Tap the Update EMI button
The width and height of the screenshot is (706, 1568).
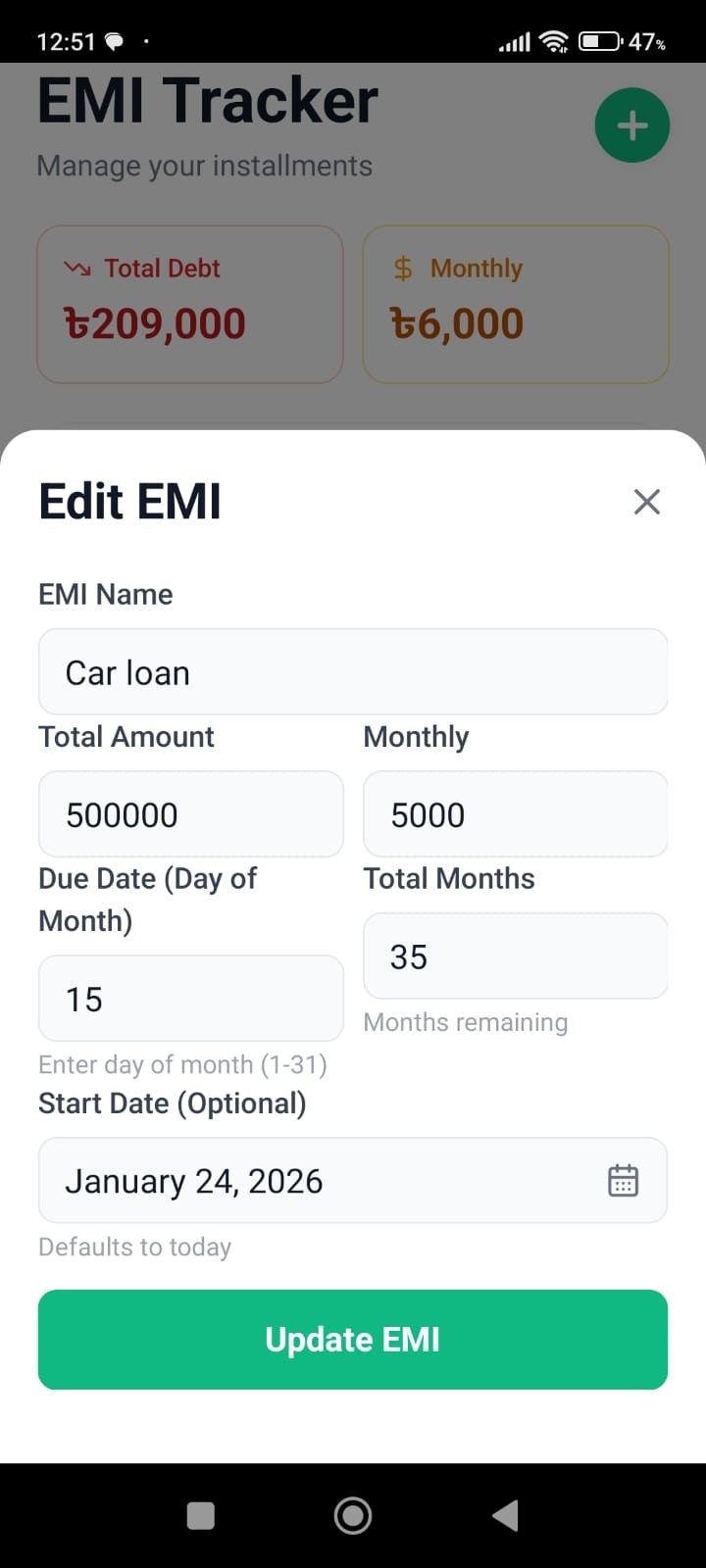click(353, 1340)
